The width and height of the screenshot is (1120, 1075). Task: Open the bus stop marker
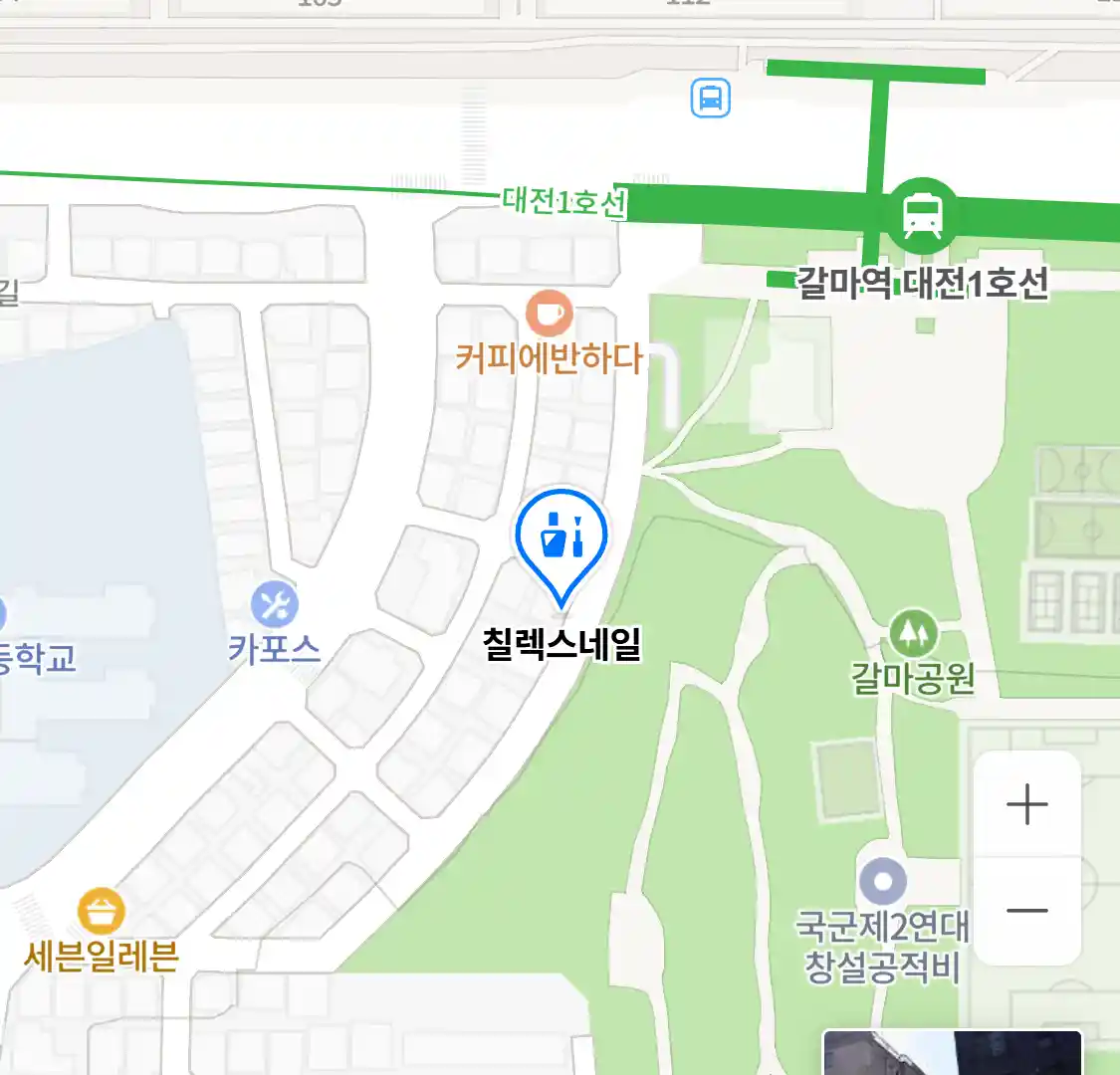tap(711, 99)
